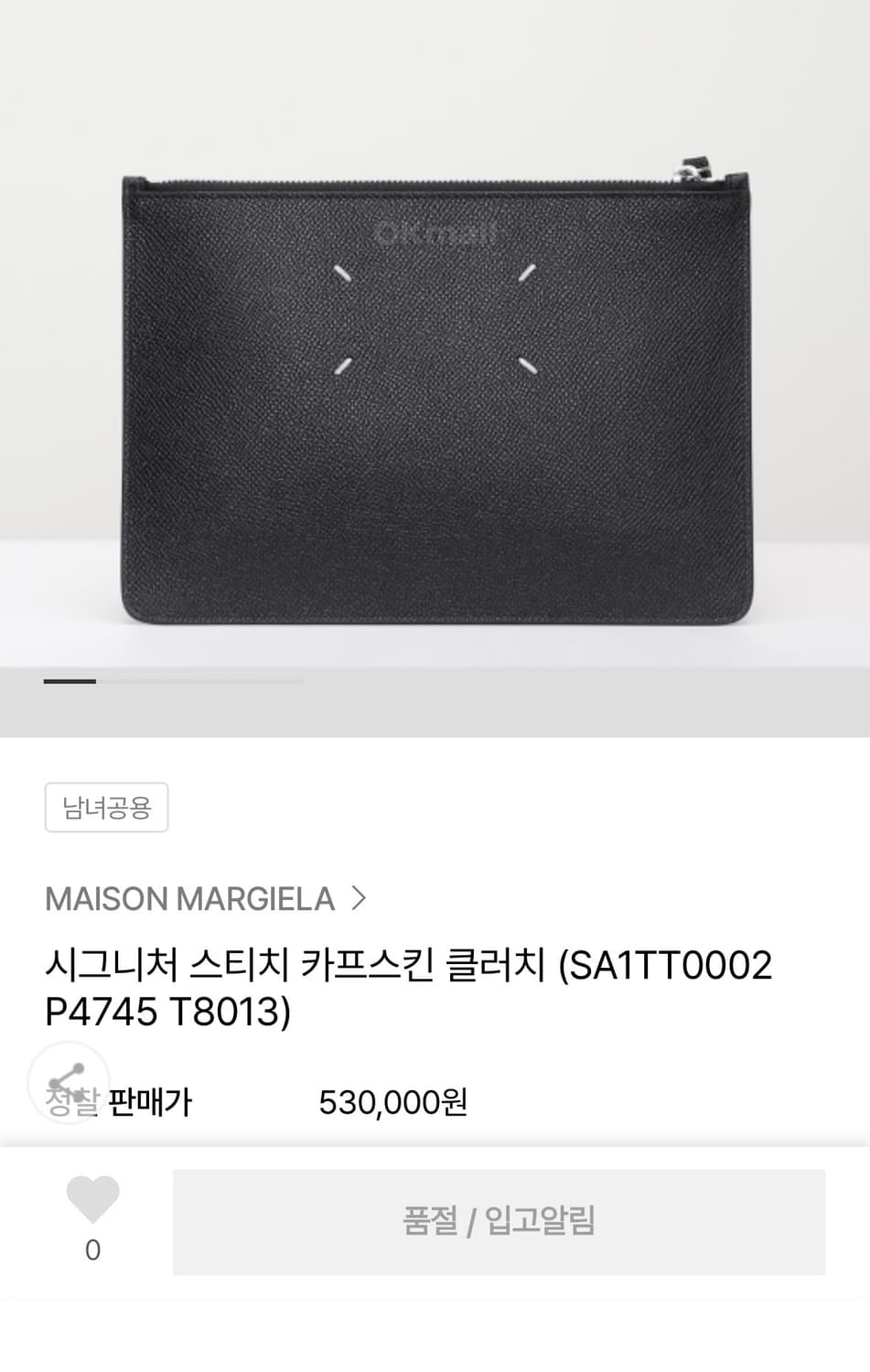The width and height of the screenshot is (870, 1372).
Task: Select the 남녀공용 category tag
Action: pyautogui.click(x=105, y=807)
